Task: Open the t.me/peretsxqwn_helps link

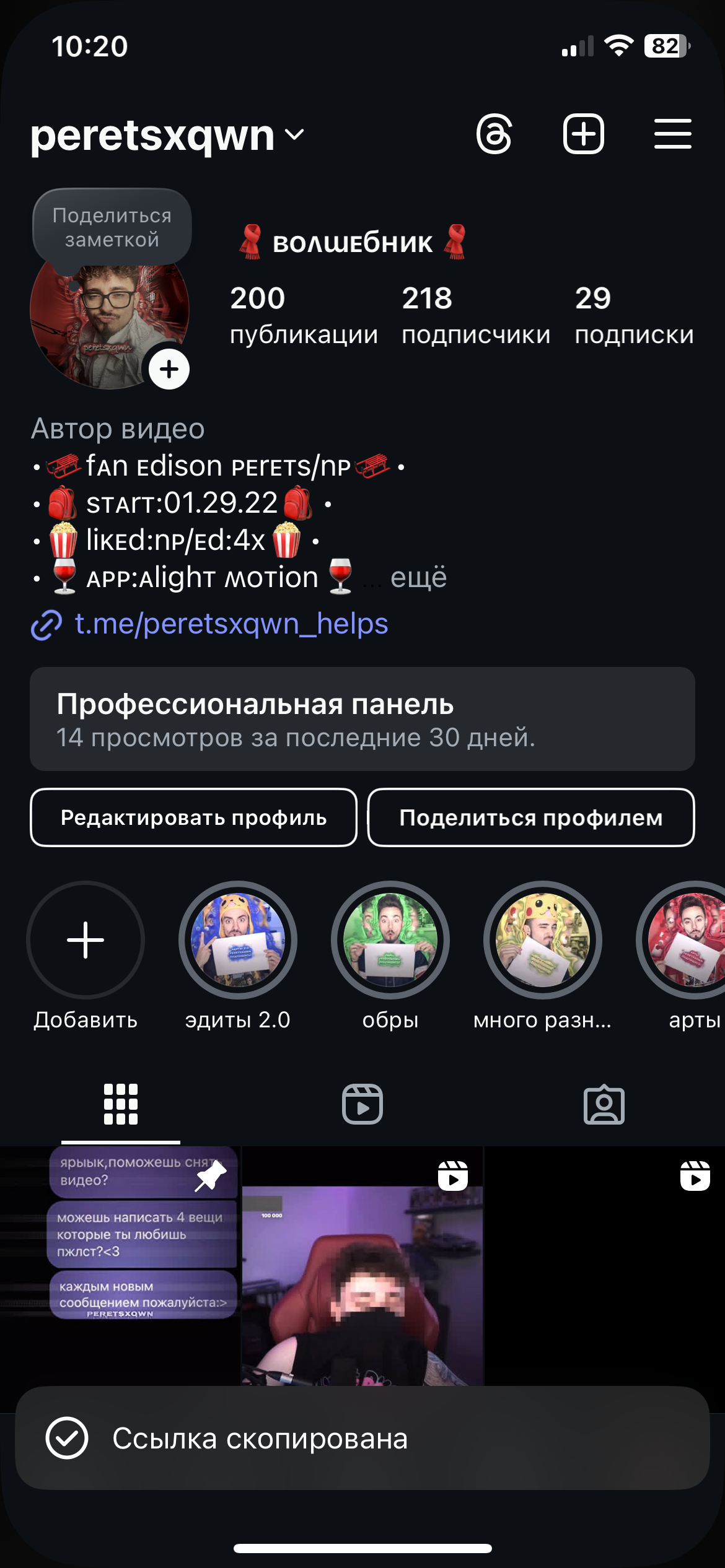Action: (229, 625)
